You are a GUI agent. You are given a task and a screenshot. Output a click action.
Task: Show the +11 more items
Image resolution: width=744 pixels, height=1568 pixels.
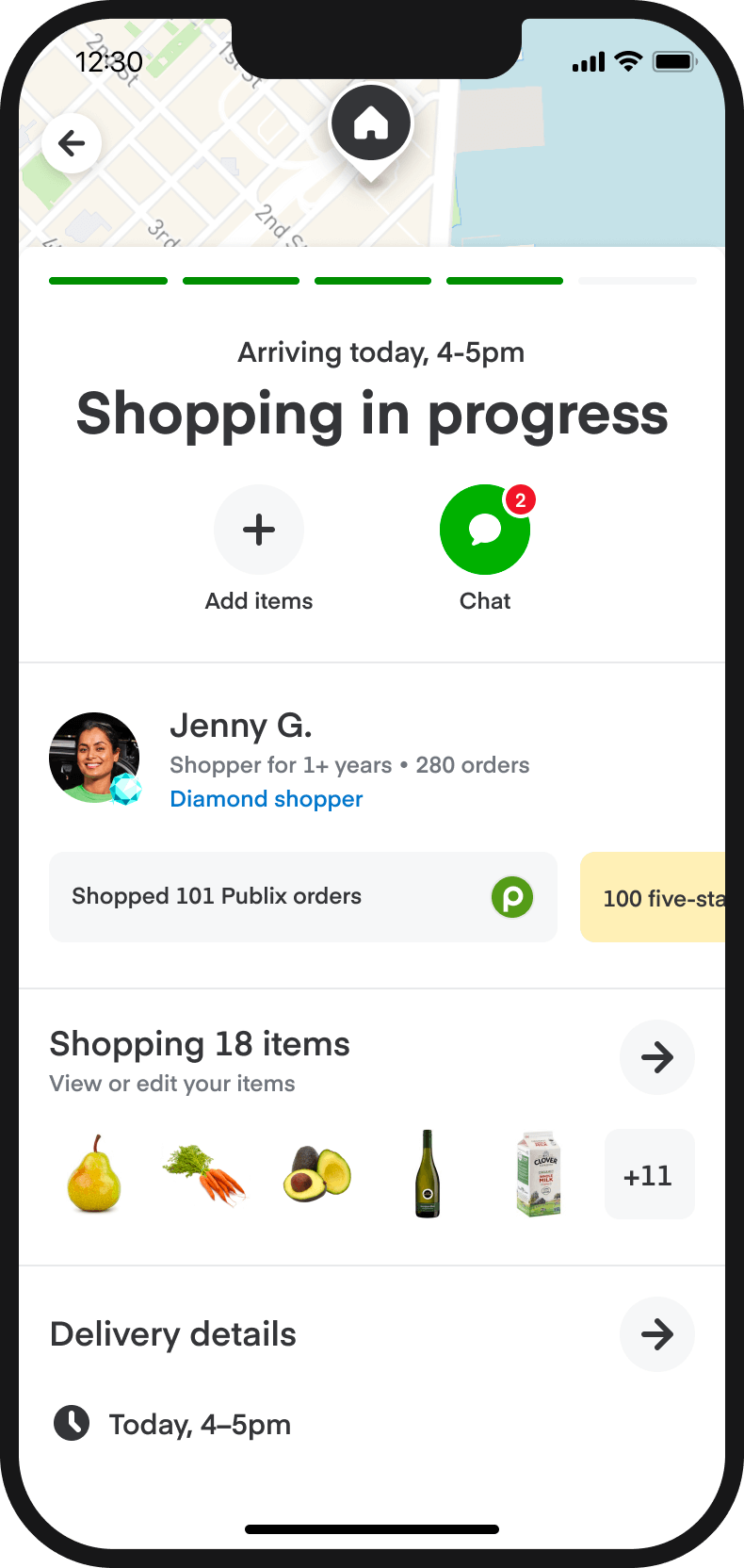649,1174
